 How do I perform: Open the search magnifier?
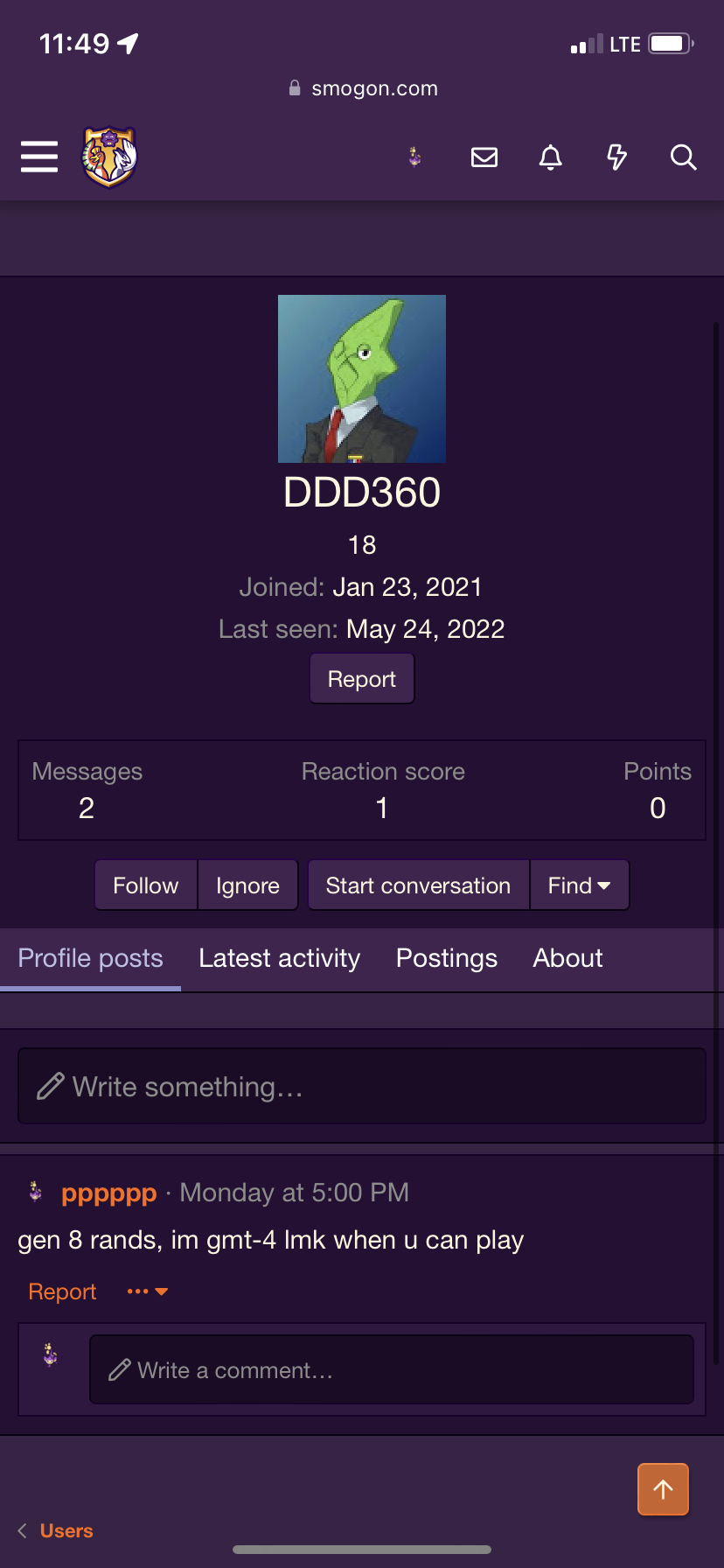point(683,157)
